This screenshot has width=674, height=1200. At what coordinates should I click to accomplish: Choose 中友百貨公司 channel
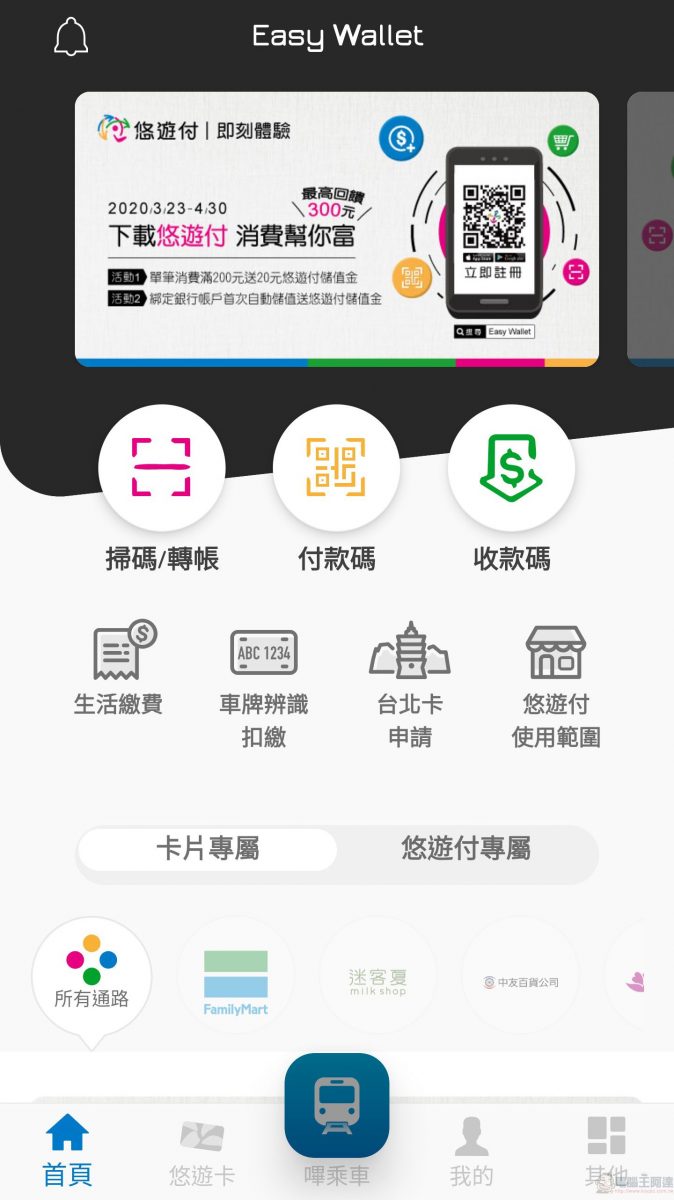(520, 976)
